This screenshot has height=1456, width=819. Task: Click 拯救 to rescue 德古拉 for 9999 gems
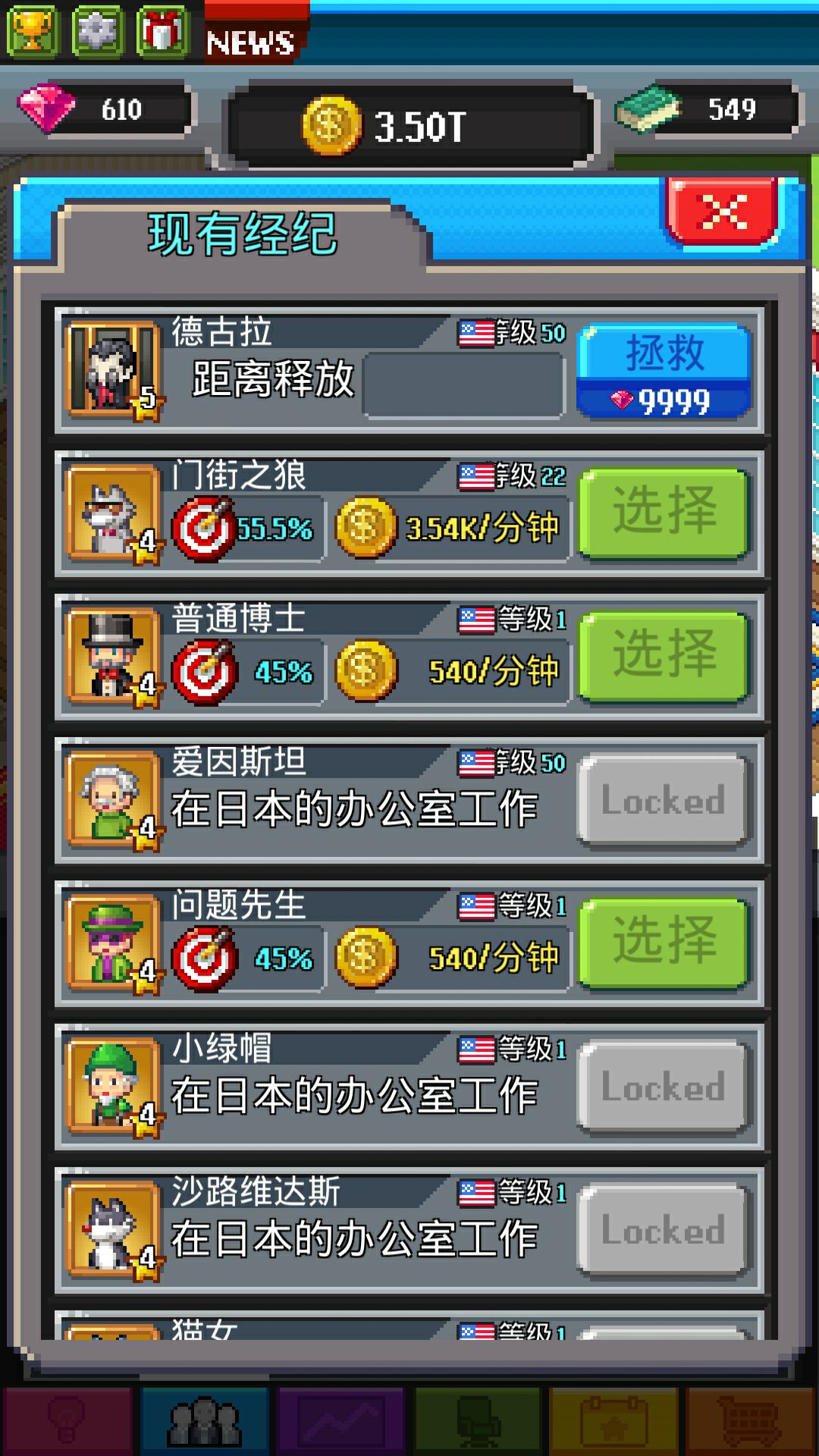(662, 372)
